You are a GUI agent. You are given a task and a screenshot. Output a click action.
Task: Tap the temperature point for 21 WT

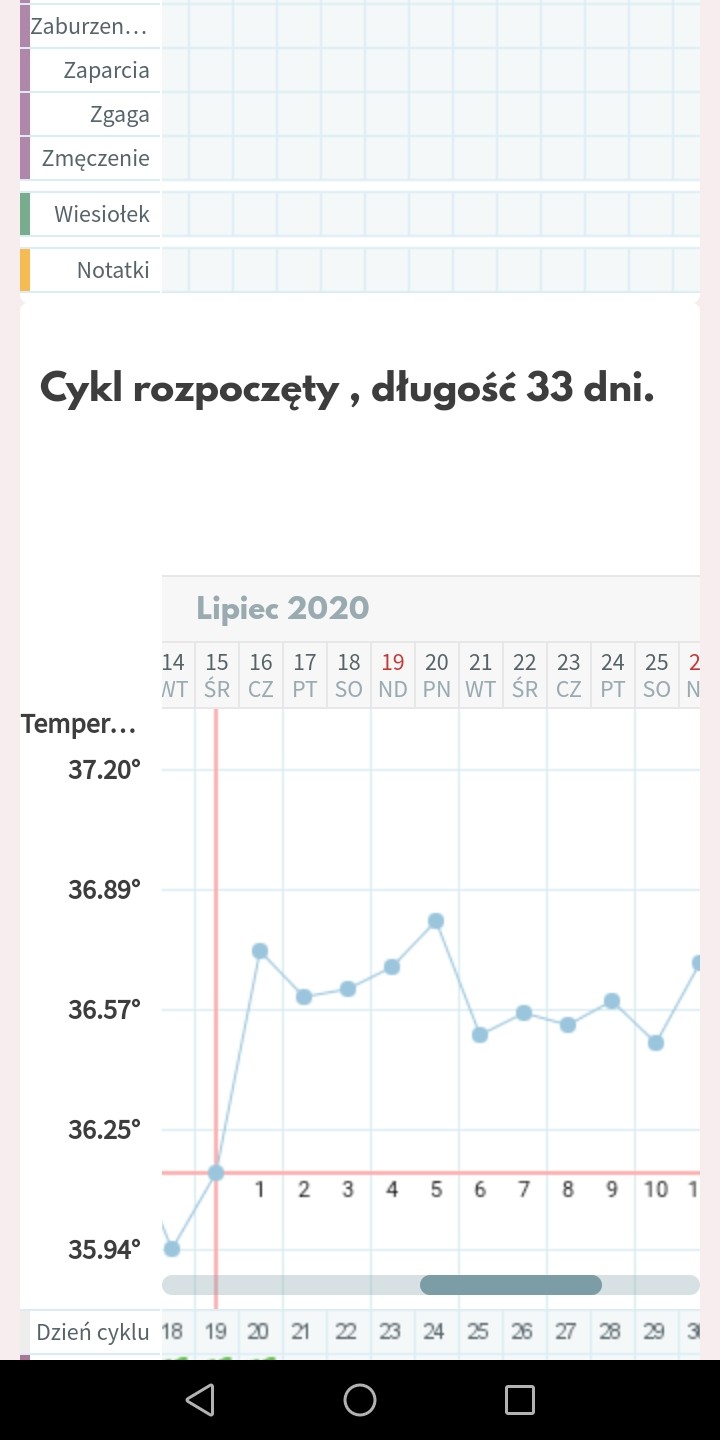tap(480, 1035)
